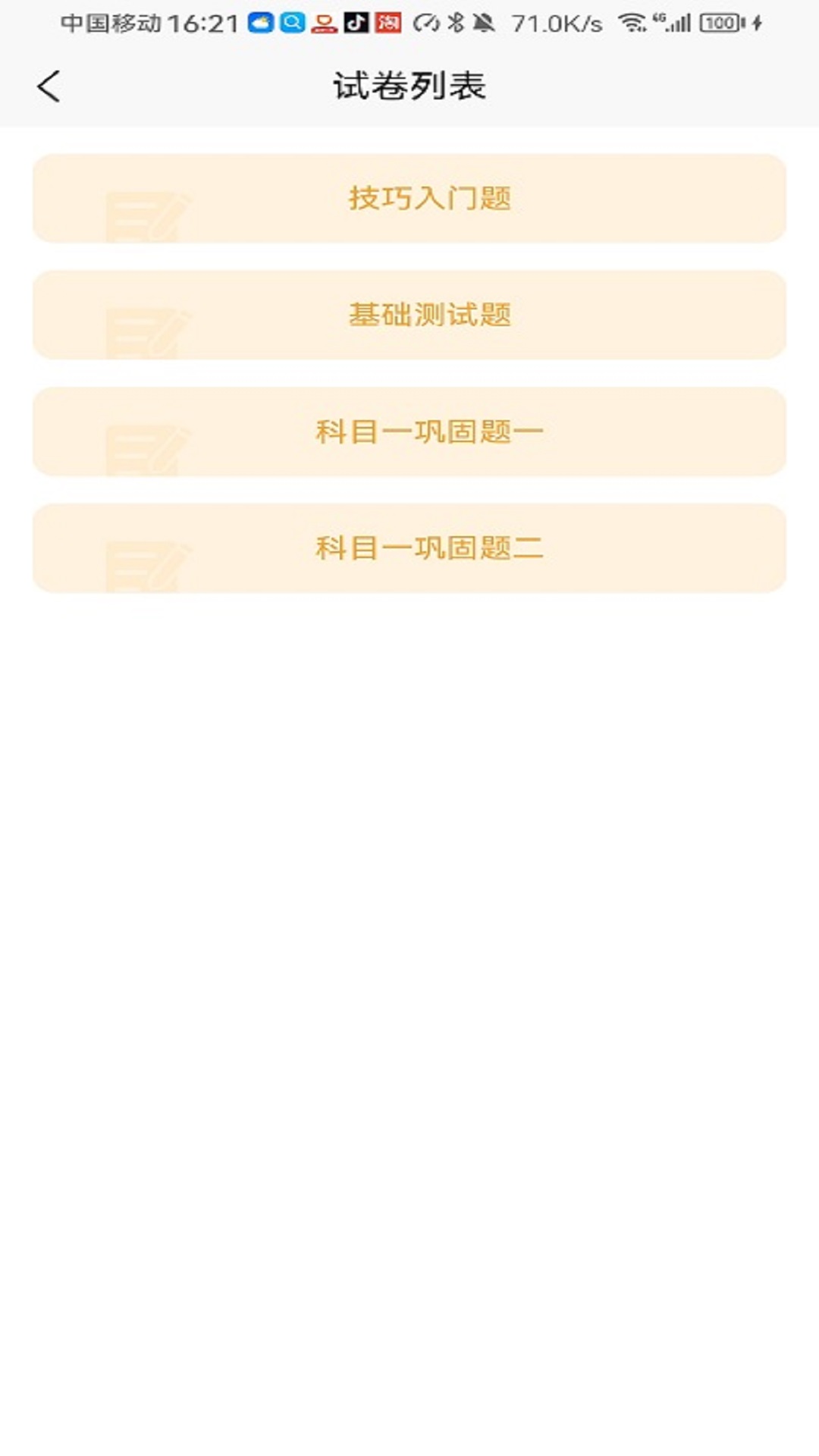The height and width of the screenshot is (1456, 819).
Task: Tap the muted notifications bell icon
Action: coord(485,23)
